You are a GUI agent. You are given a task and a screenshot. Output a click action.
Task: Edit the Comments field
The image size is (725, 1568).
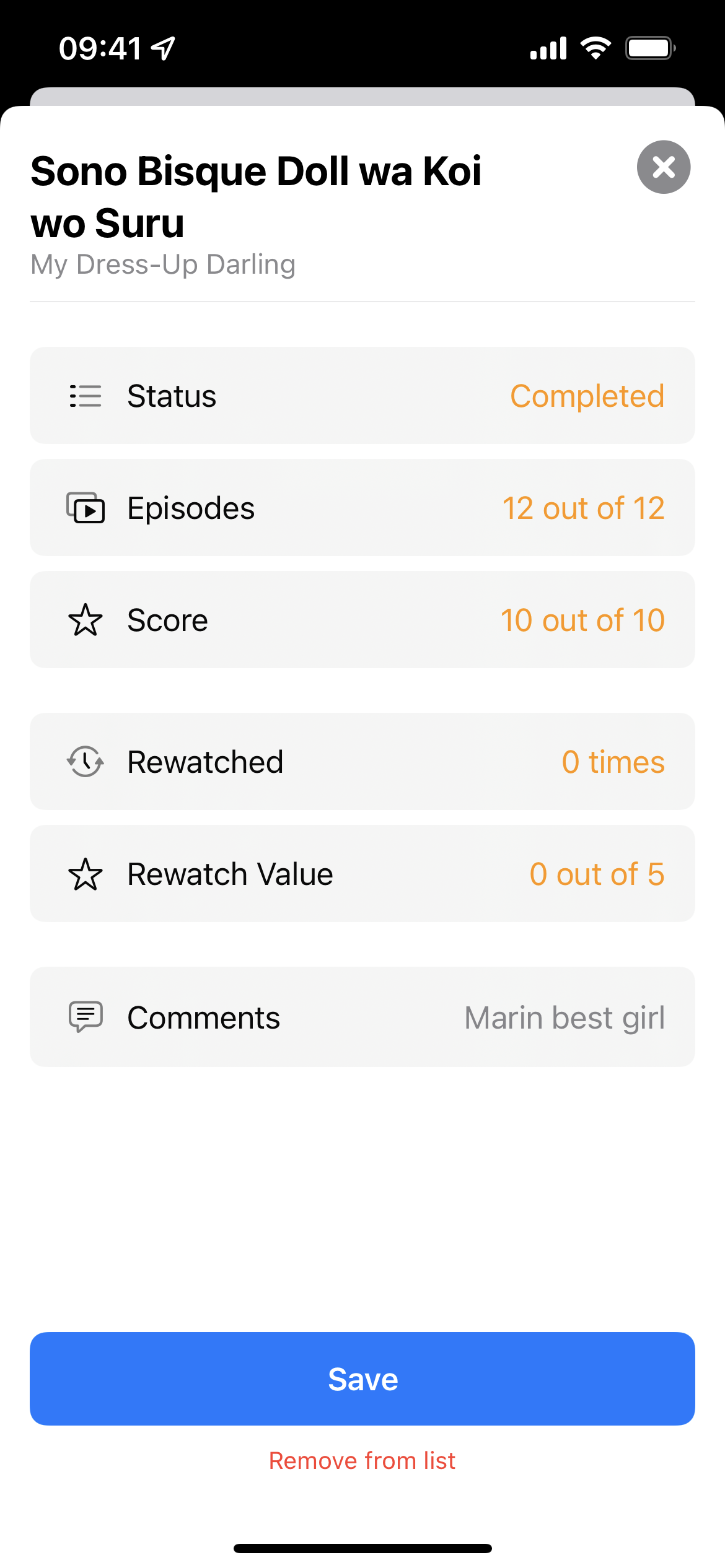[x=362, y=1017]
